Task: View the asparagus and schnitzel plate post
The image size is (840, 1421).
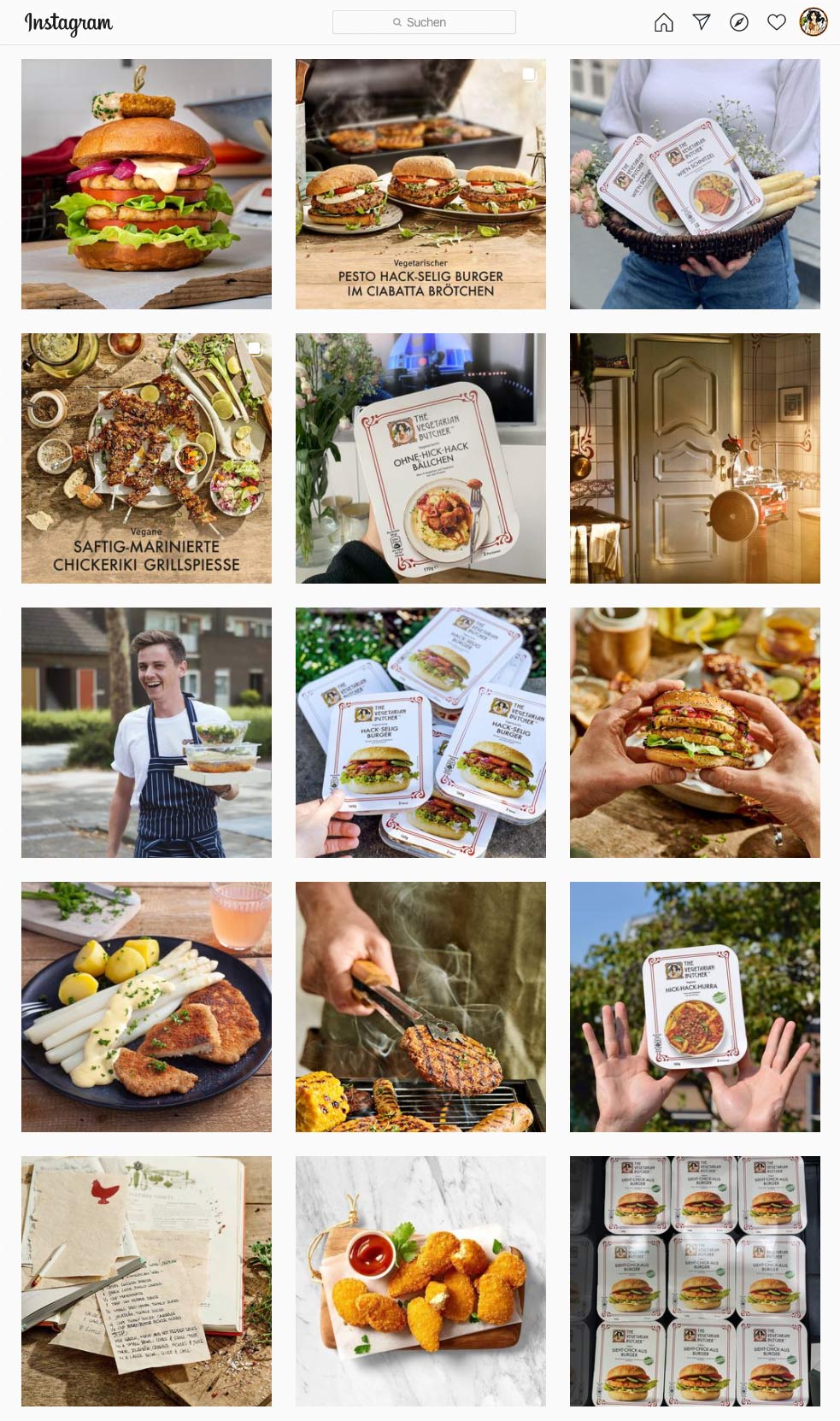Action: (146, 1007)
